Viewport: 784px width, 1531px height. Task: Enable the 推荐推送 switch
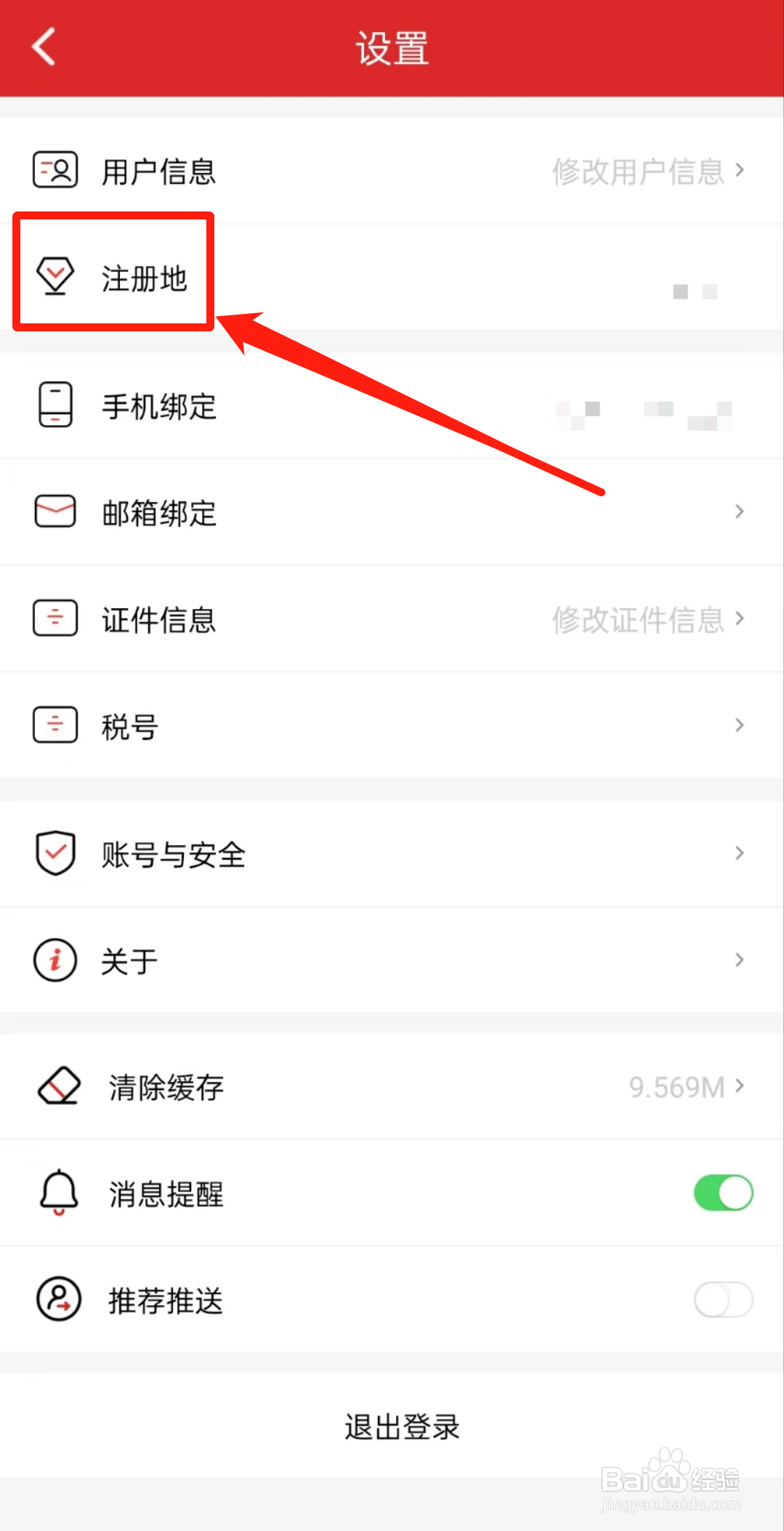click(x=723, y=1299)
